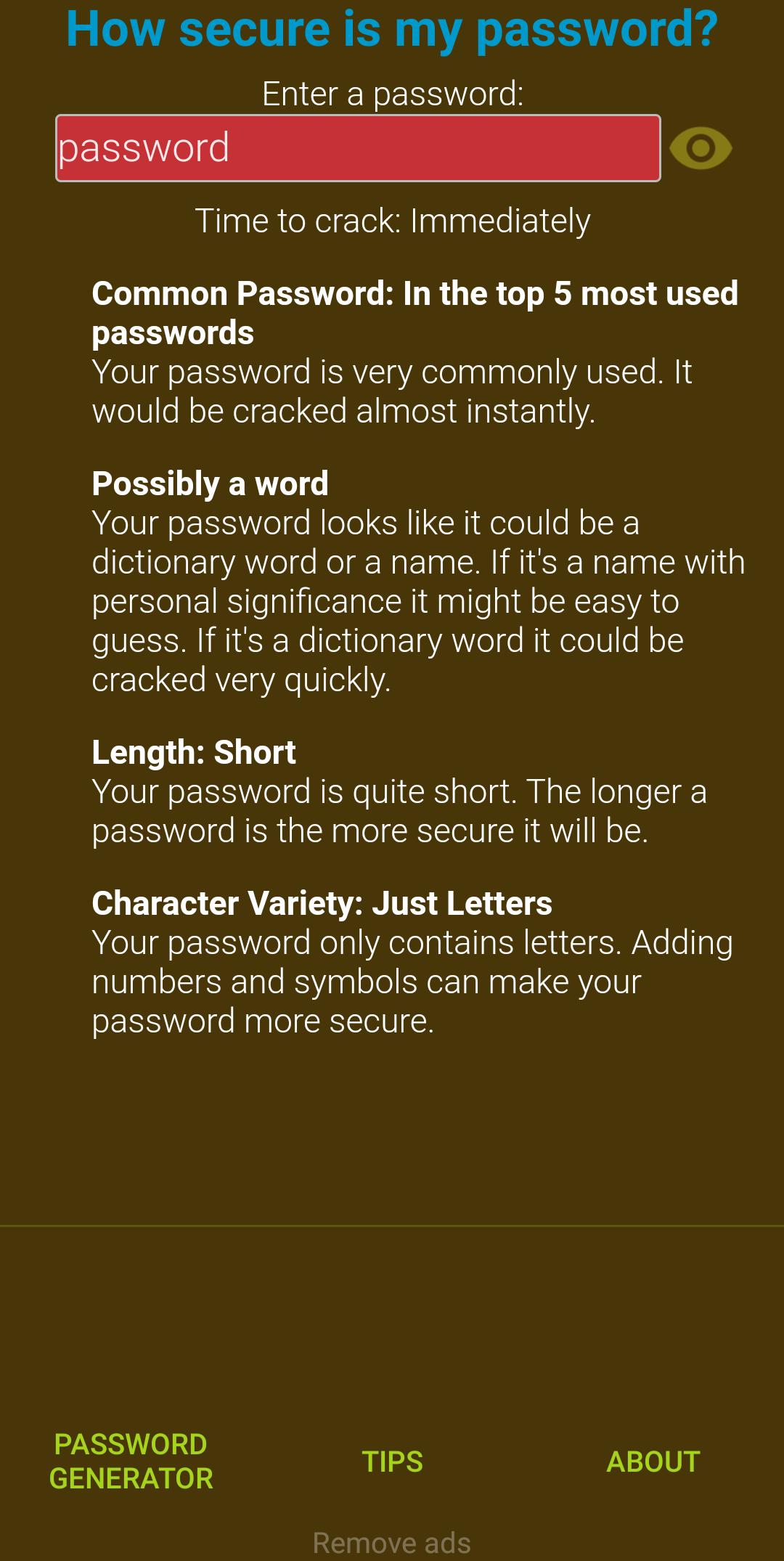
Task: Tap the password entry field
Action: (358, 148)
